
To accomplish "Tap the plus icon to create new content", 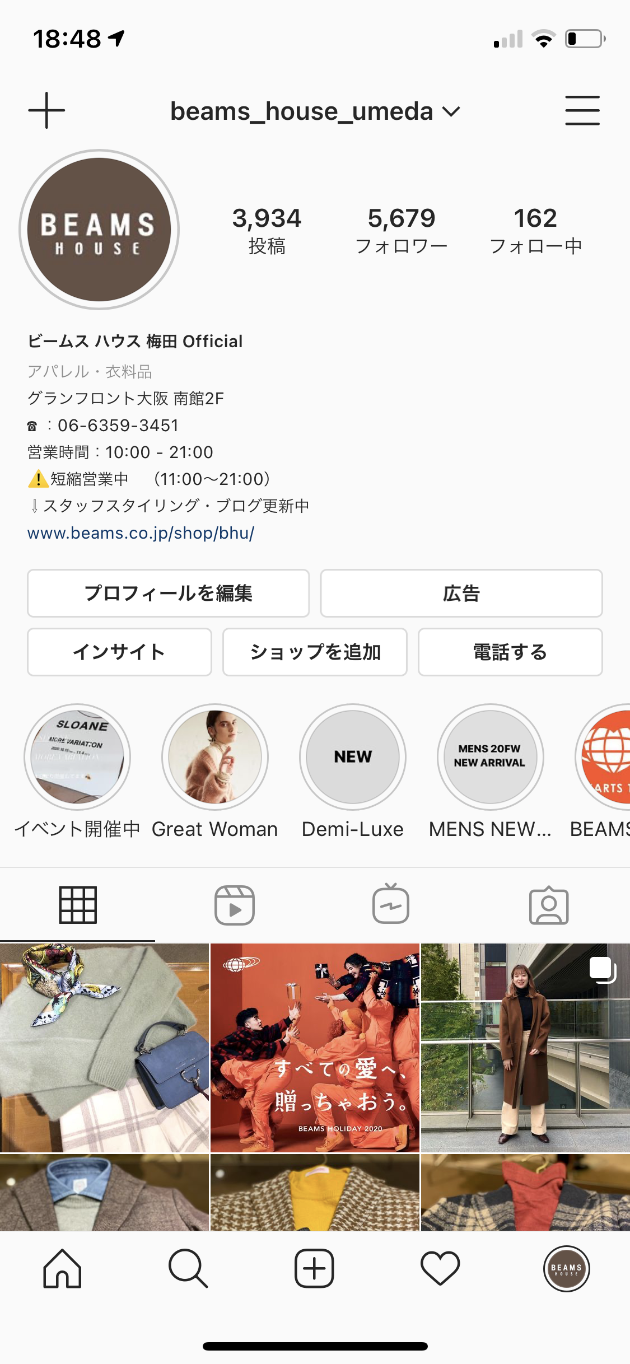I will point(46,111).
